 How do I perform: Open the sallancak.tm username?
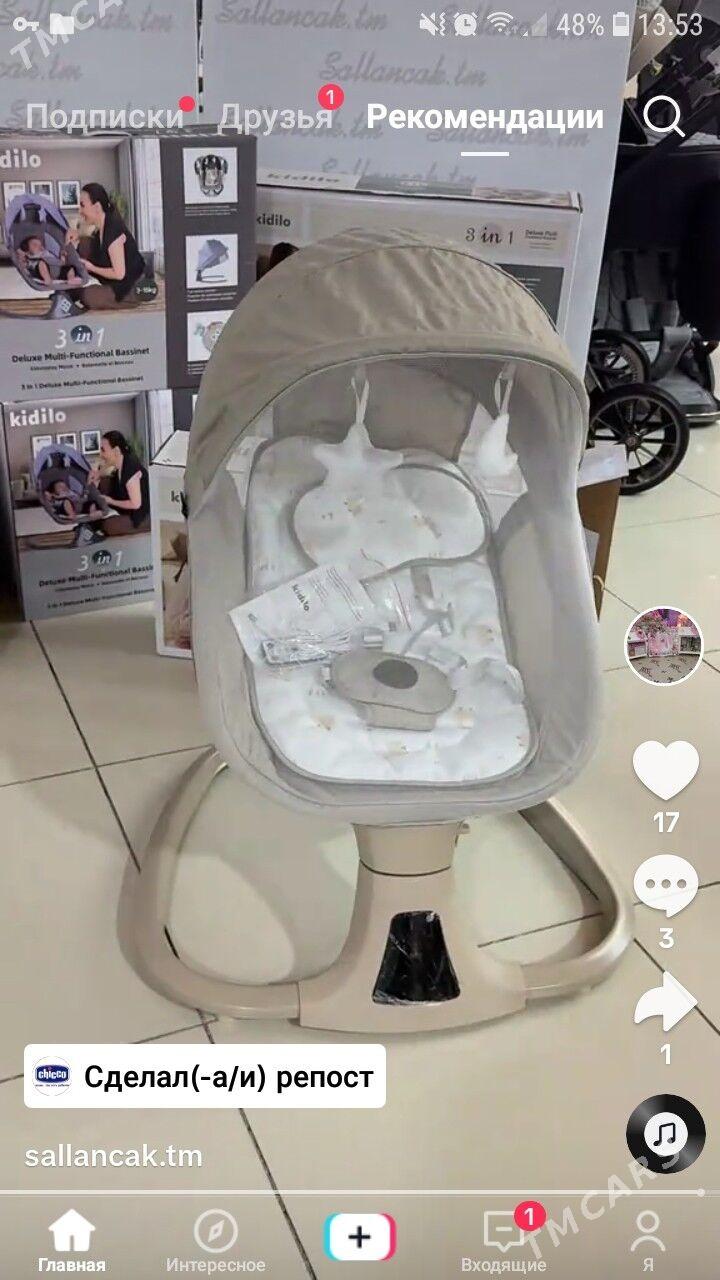tap(113, 1156)
